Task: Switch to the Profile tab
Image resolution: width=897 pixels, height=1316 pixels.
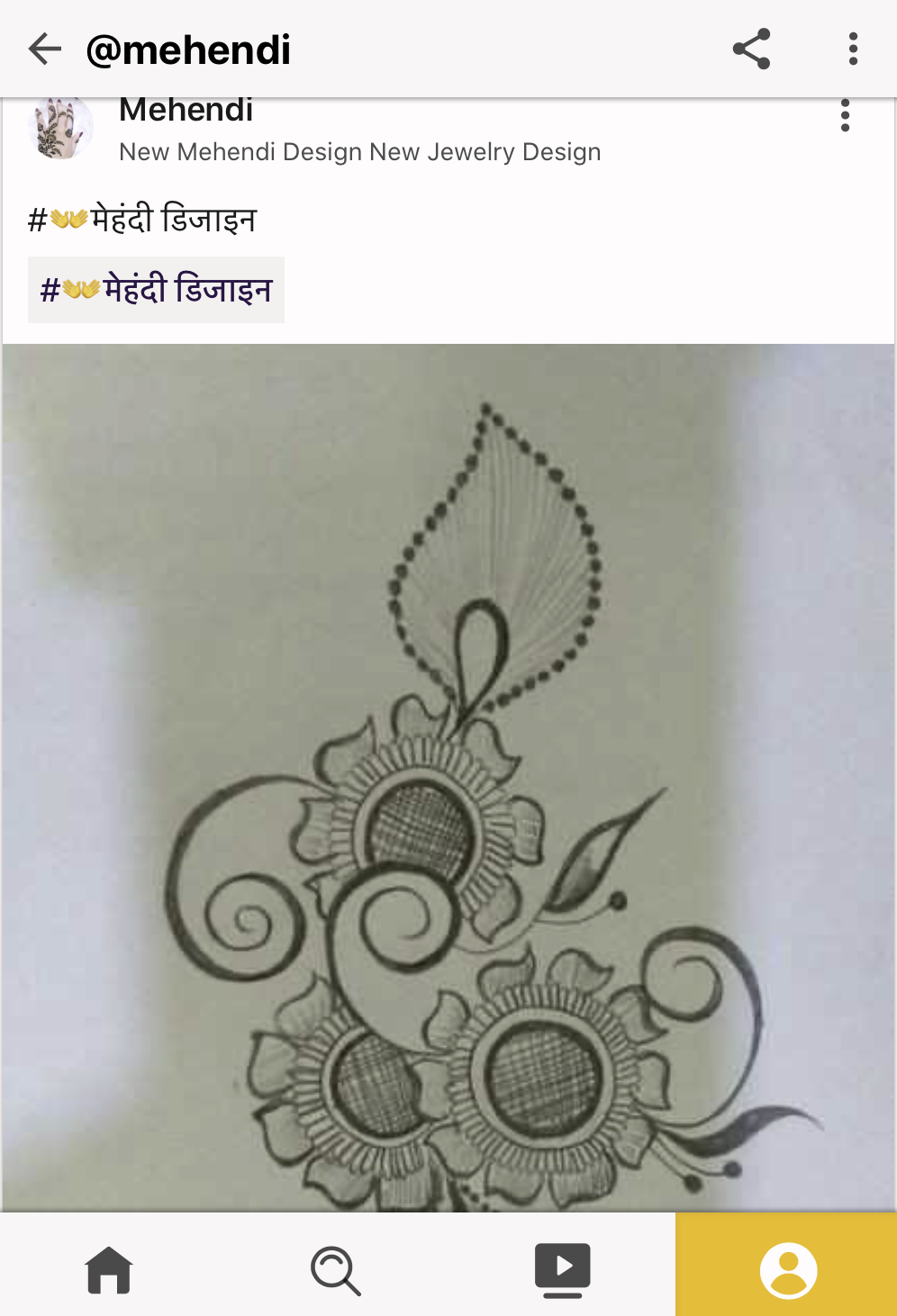Action: click(x=787, y=1269)
